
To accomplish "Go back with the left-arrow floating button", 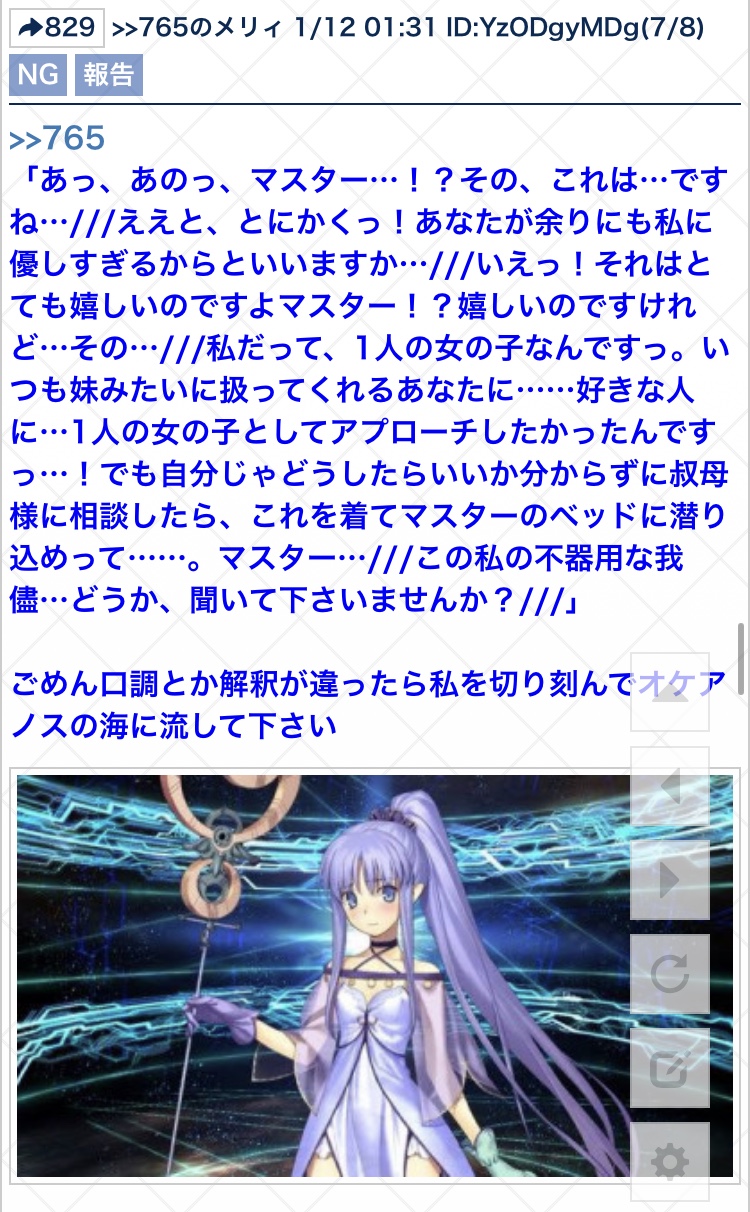I will (x=669, y=786).
